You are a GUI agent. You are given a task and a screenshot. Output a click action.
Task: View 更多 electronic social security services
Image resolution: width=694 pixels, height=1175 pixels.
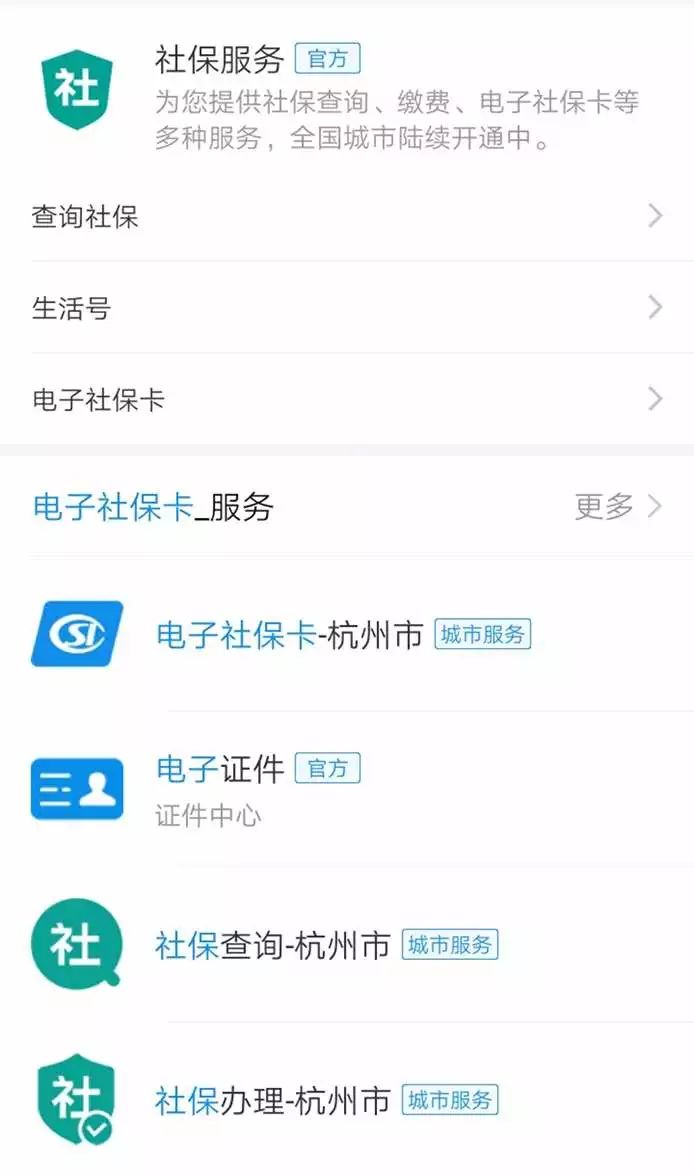click(x=617, y=507)
